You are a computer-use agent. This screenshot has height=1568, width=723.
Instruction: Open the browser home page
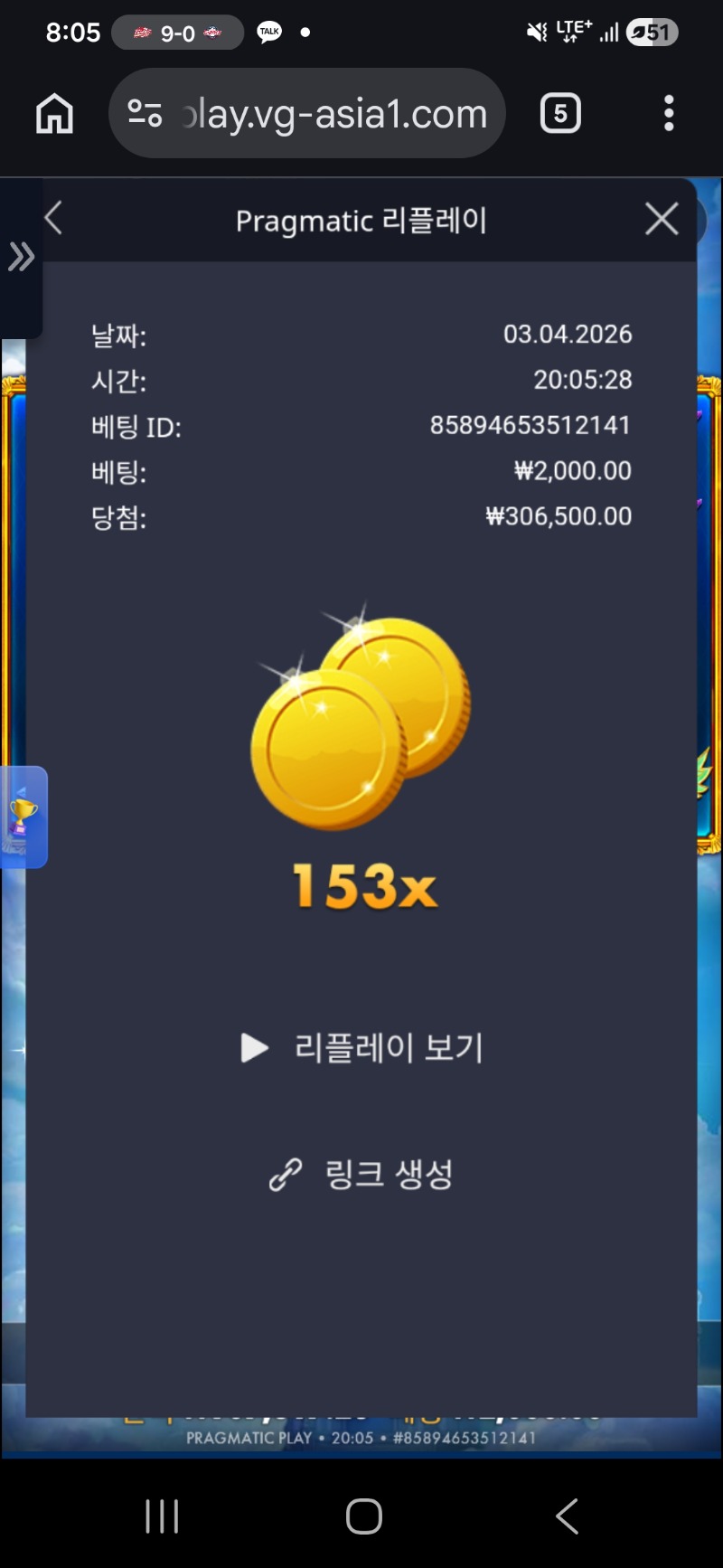(54, 114)
